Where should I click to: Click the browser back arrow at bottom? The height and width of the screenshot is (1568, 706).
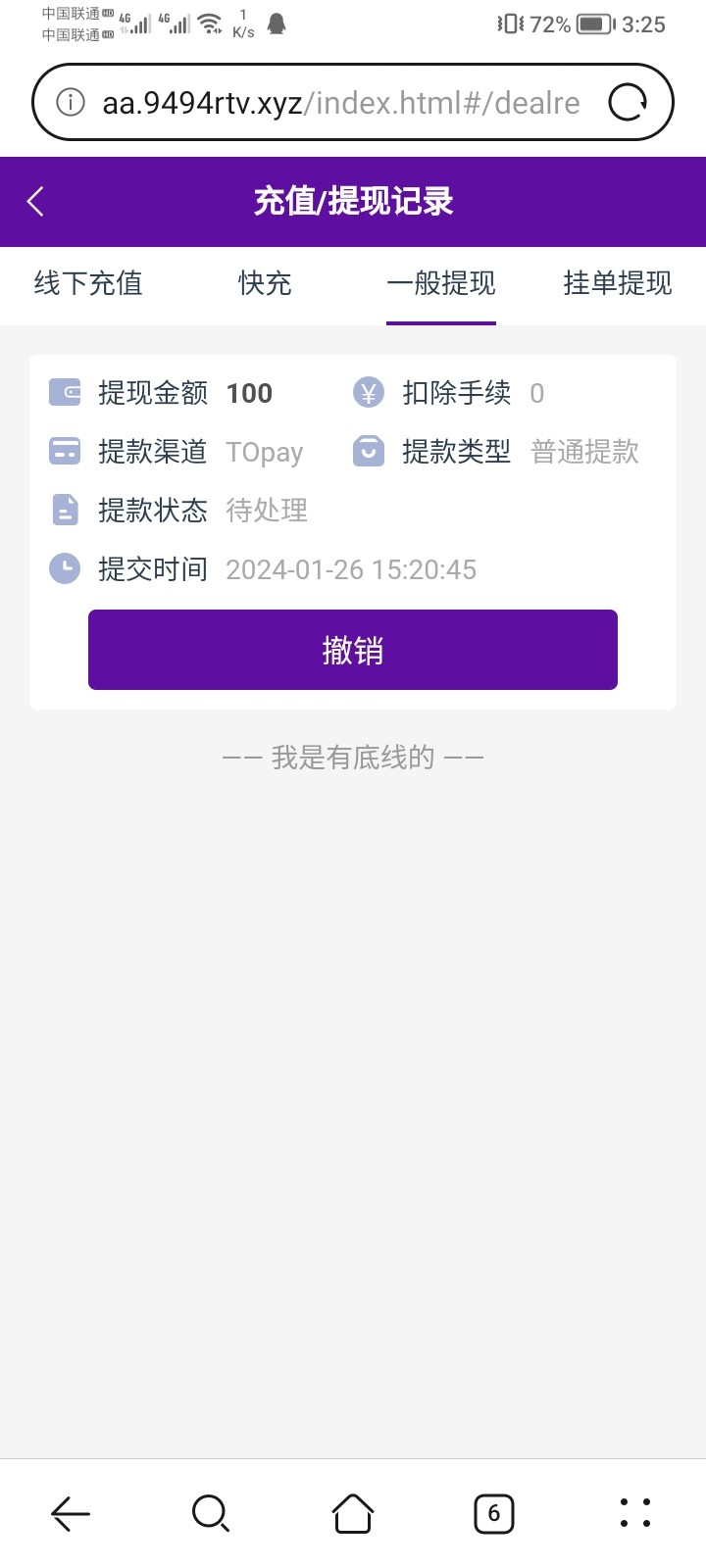pos(70,1513)
